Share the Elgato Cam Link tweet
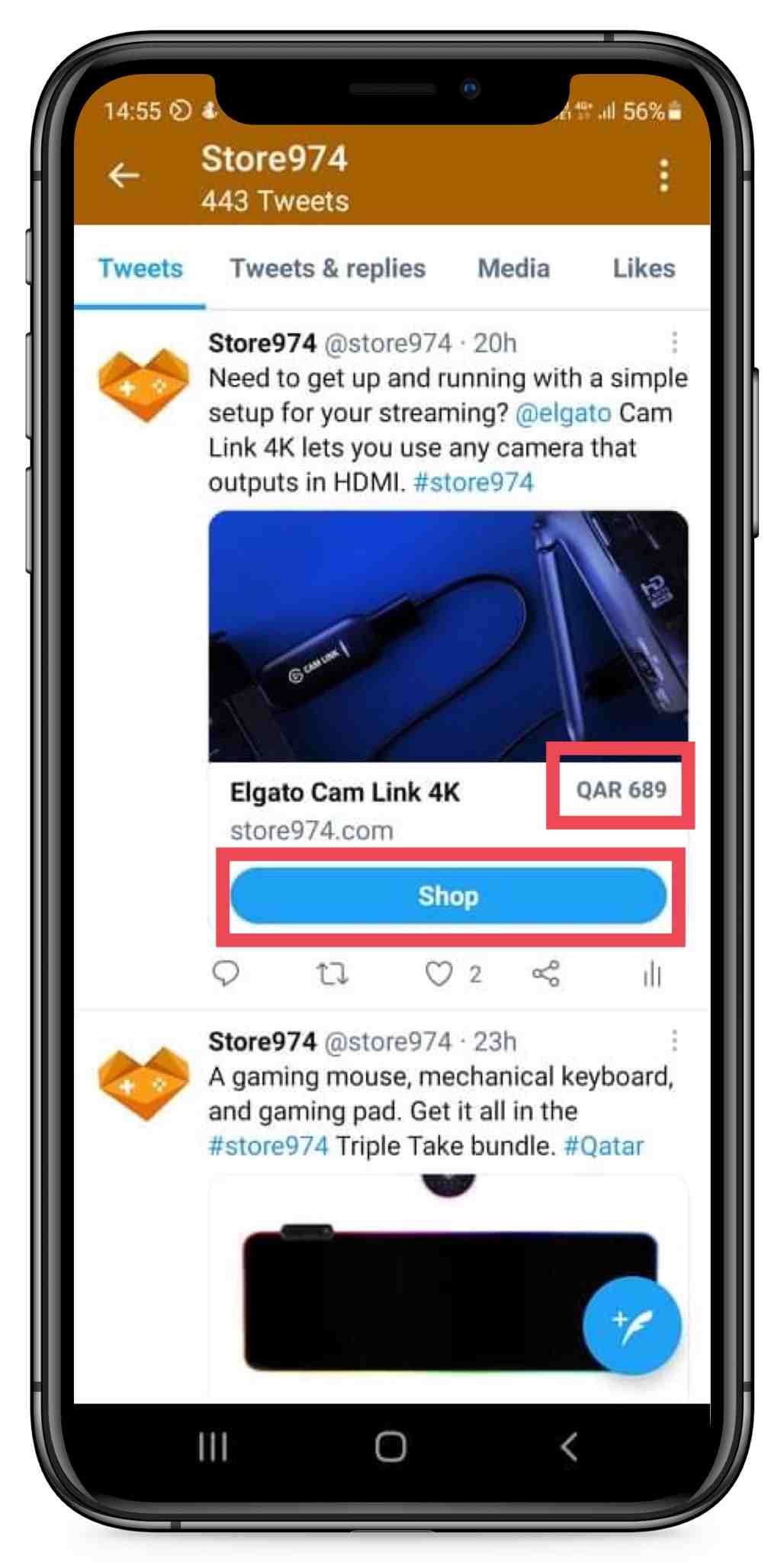Screen dimensions: 784x1562 [x=545, y=974]
